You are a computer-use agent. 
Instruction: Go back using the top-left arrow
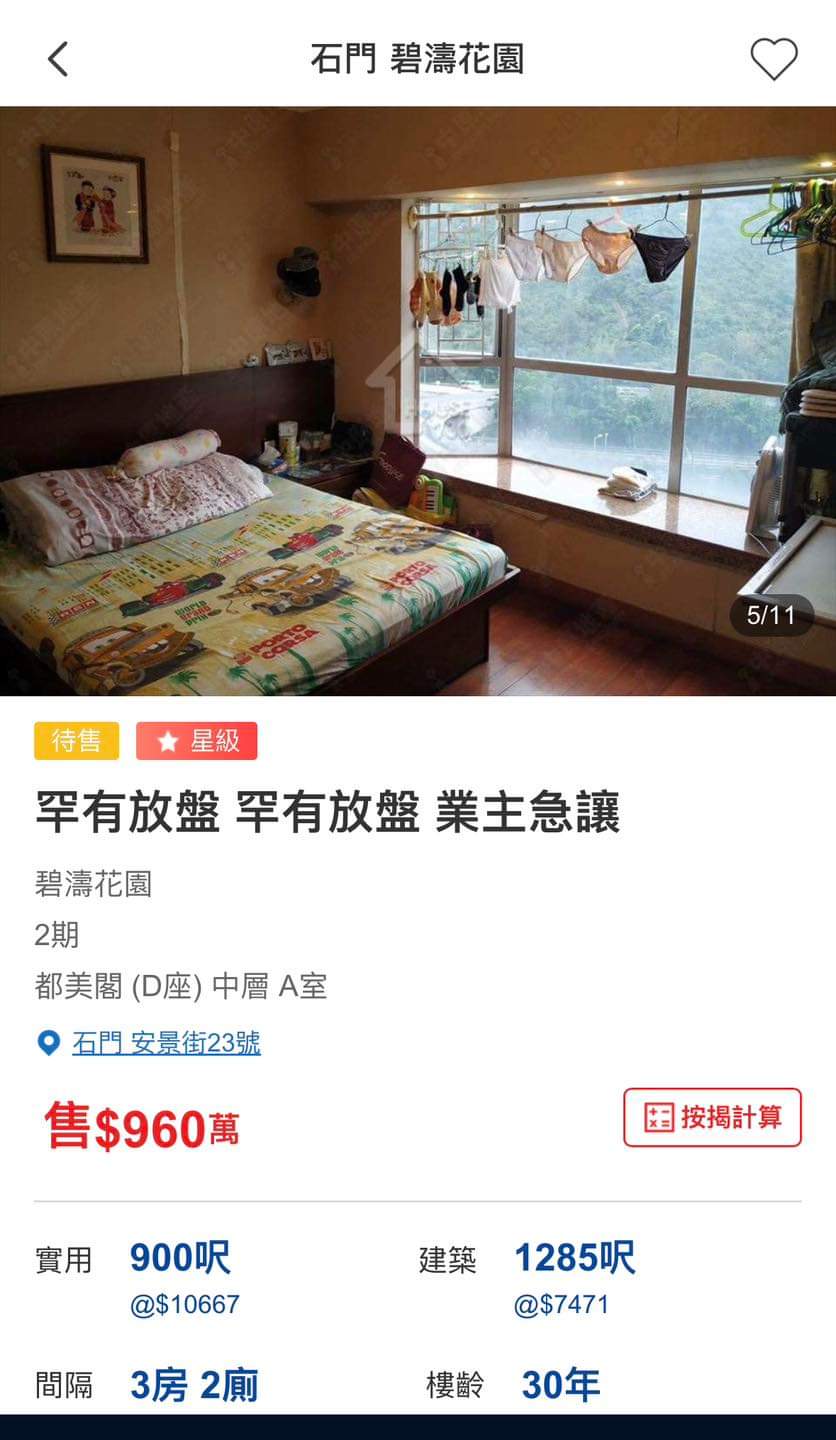[58, 59]
